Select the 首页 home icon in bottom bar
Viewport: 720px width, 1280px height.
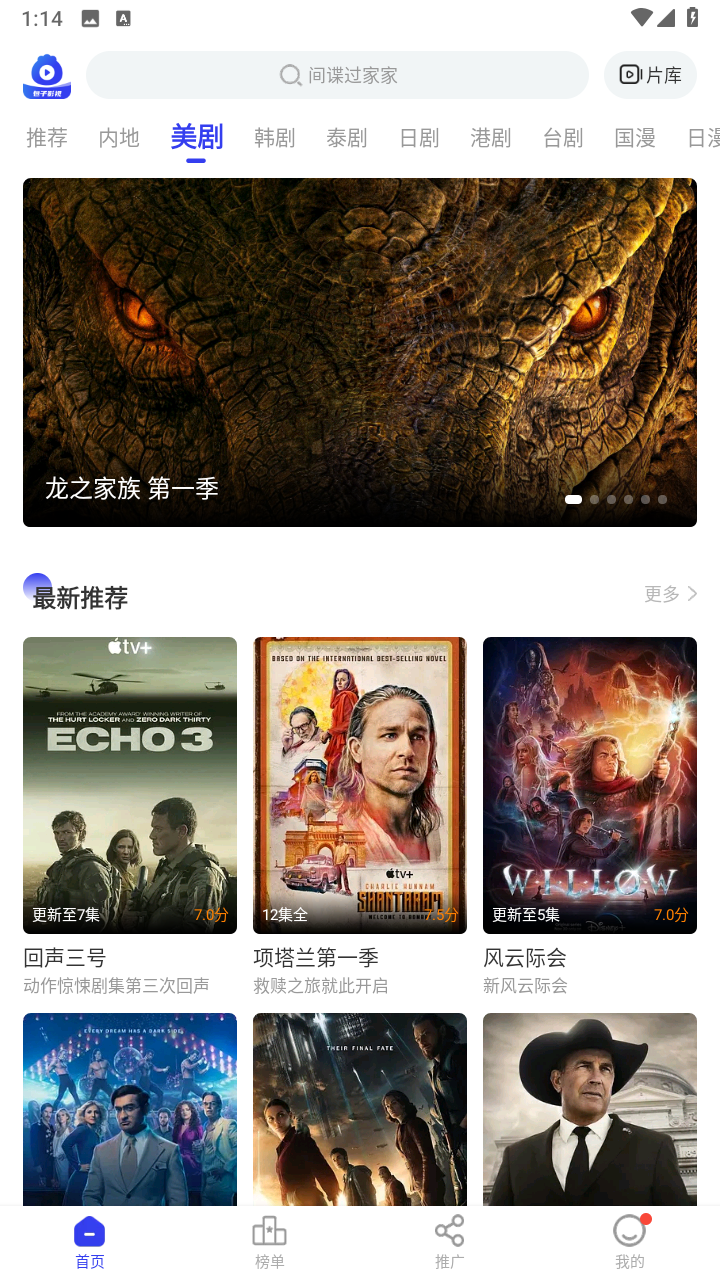point(89,1230)
